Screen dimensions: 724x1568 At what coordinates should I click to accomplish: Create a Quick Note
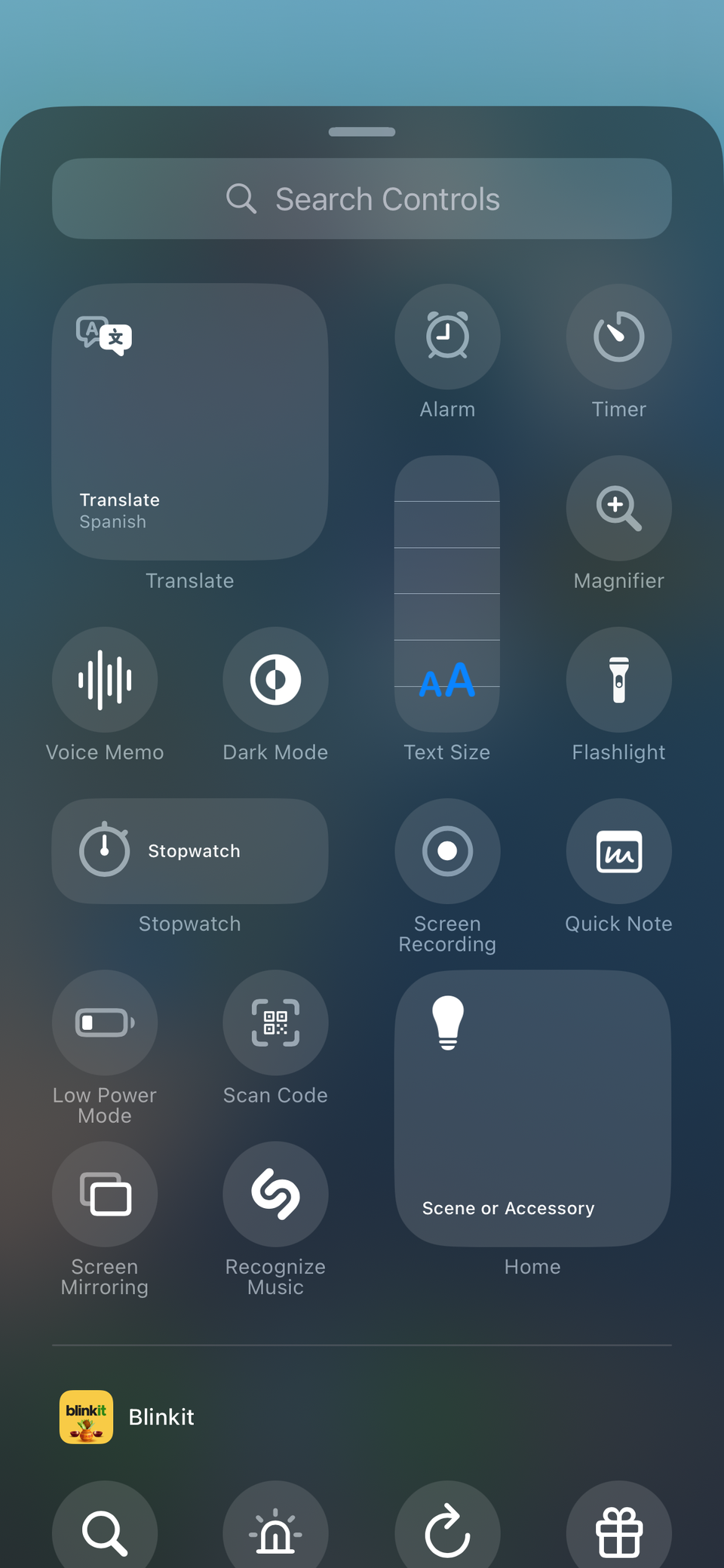coord(618,850)
